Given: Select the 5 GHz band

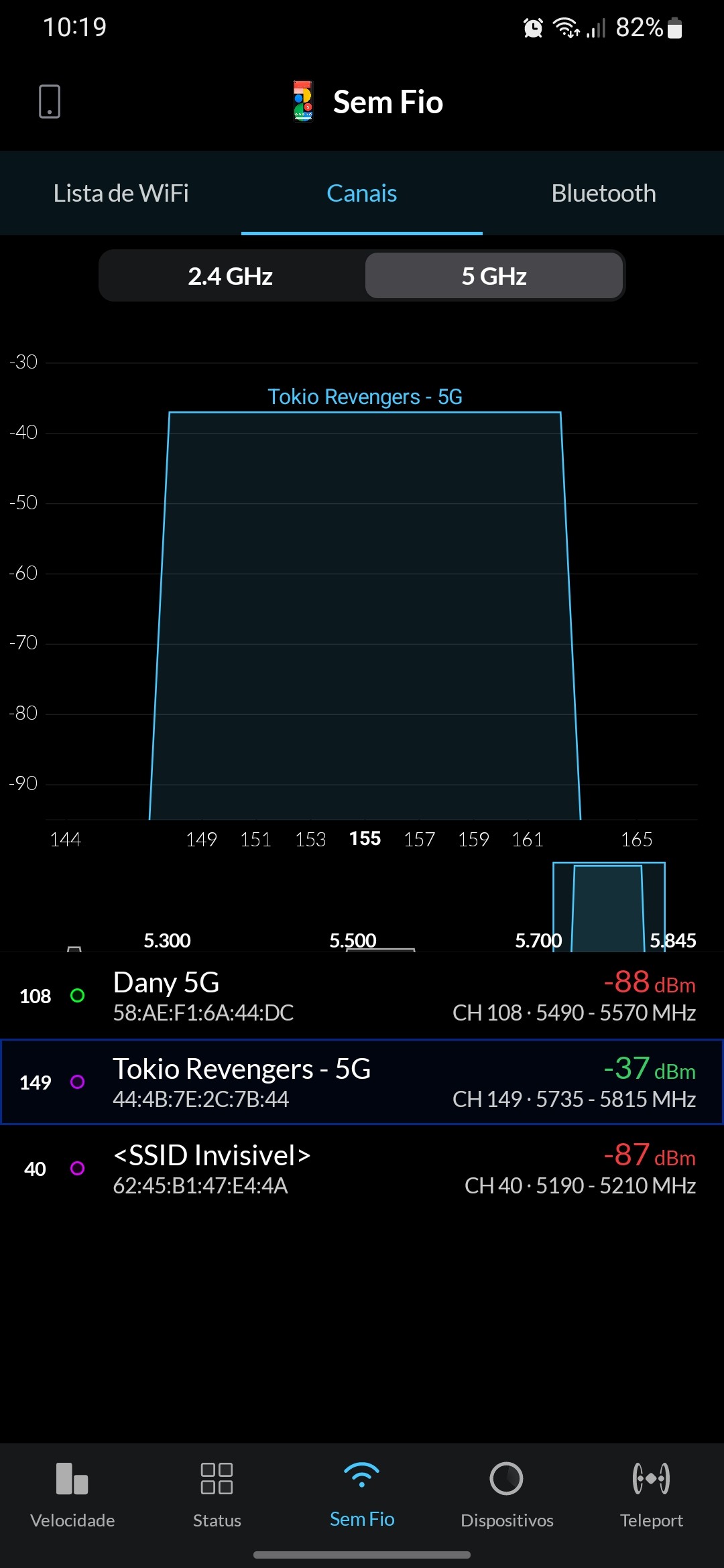Looking at the screenshot, I should 494,276.
